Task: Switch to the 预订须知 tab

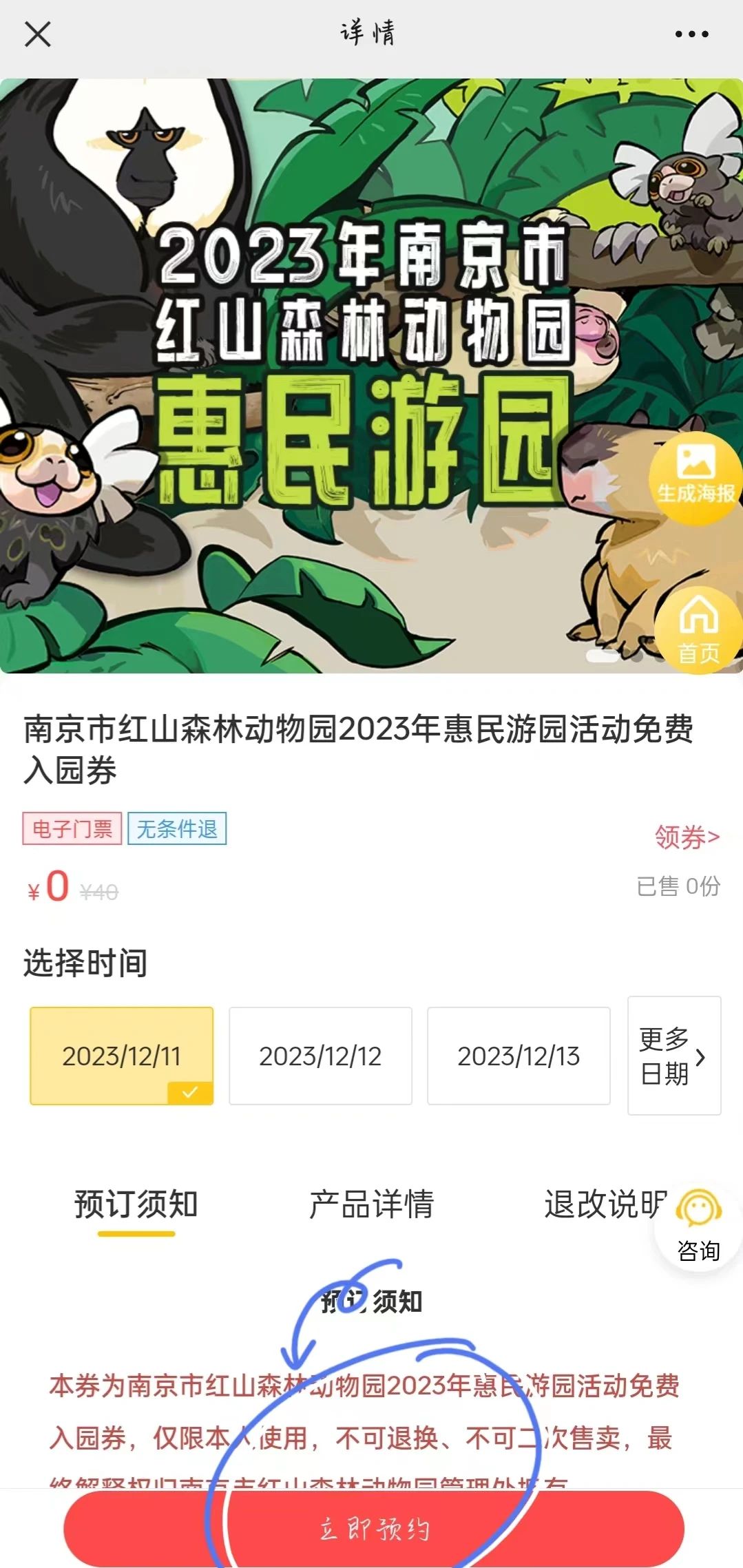Action: 136,1205
